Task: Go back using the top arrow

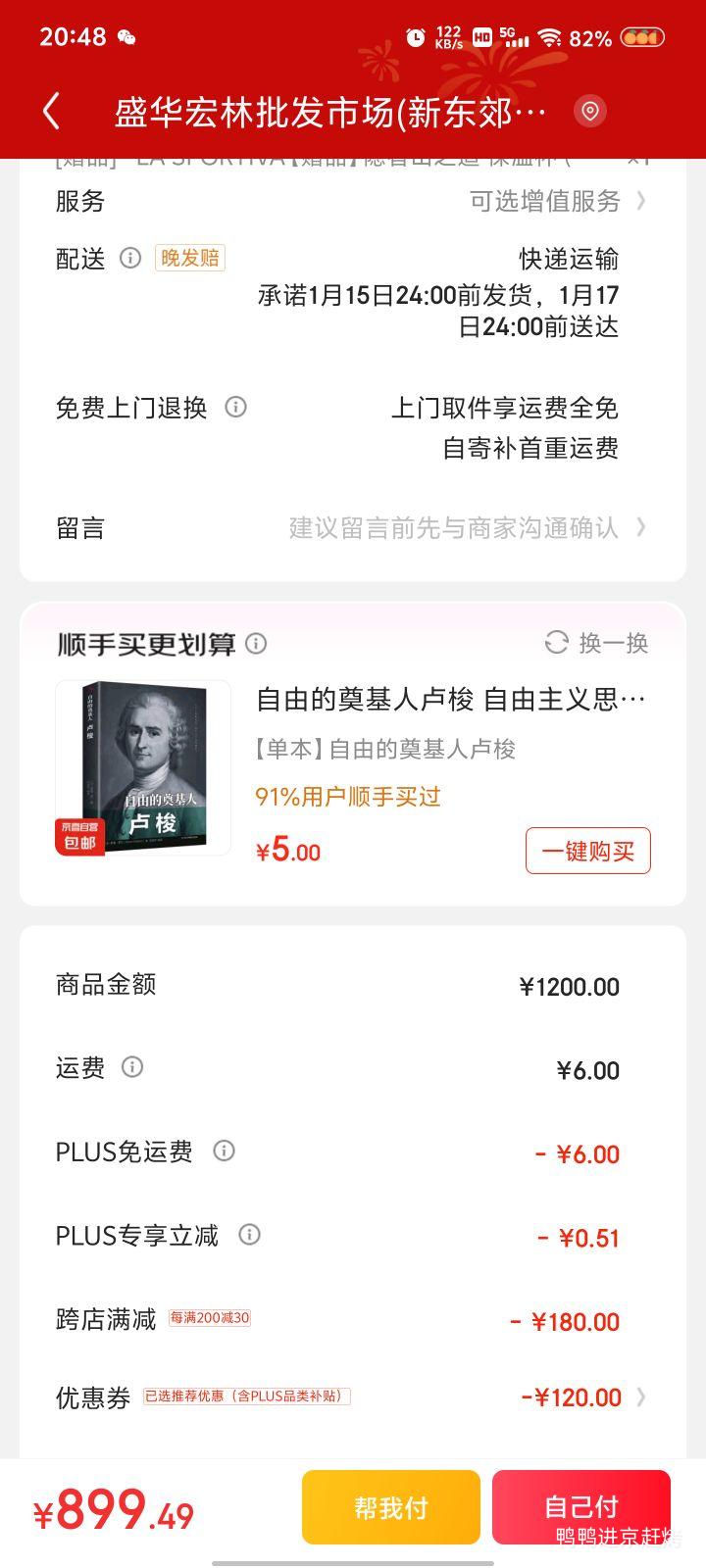Action: pos(52,112)
